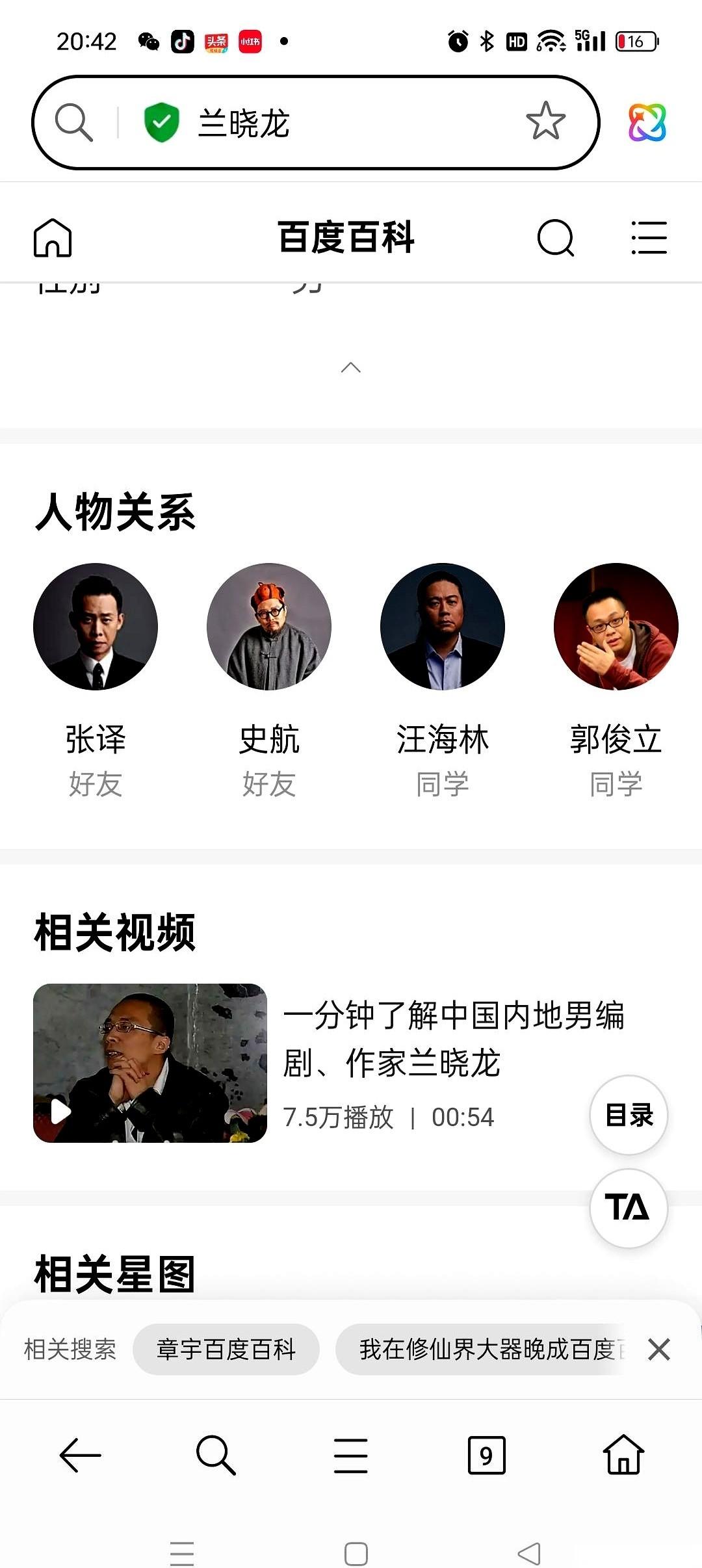Open 史航's profile
Viewport: 702px width, 1568px height.
point(268,627)
